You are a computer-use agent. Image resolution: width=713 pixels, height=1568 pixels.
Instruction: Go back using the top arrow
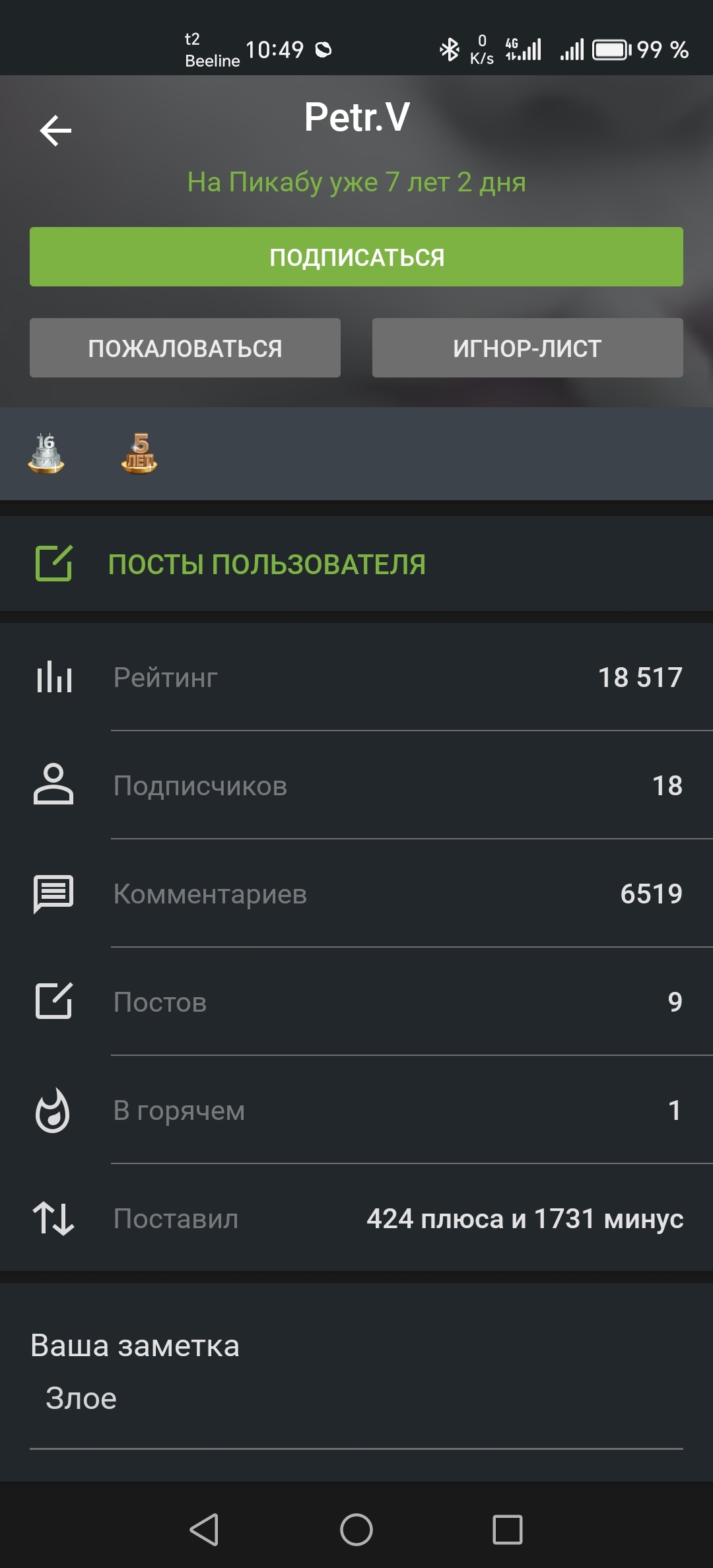click(55, 130)
